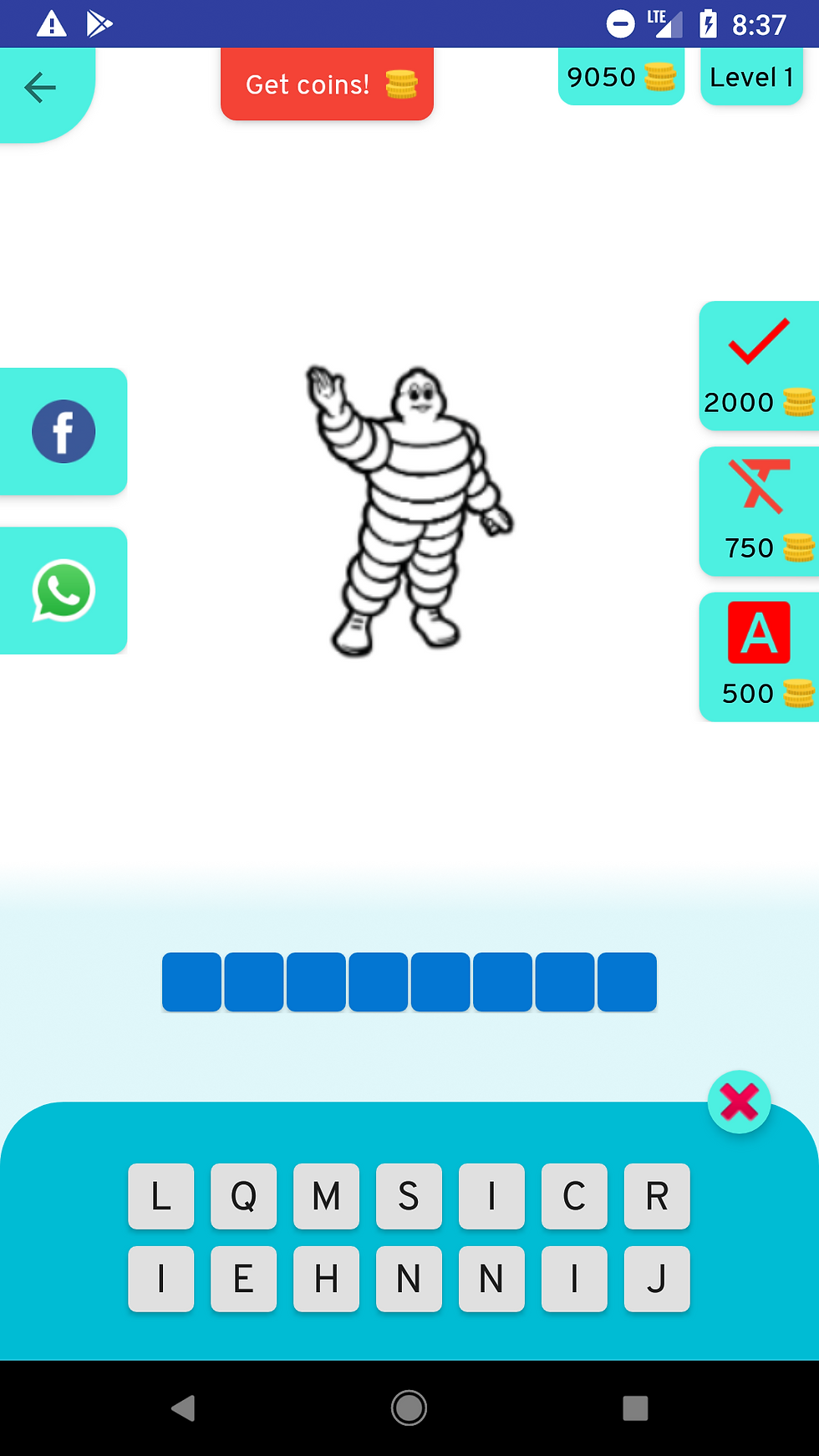Pick the letter C tile

tap(574, 1196)
